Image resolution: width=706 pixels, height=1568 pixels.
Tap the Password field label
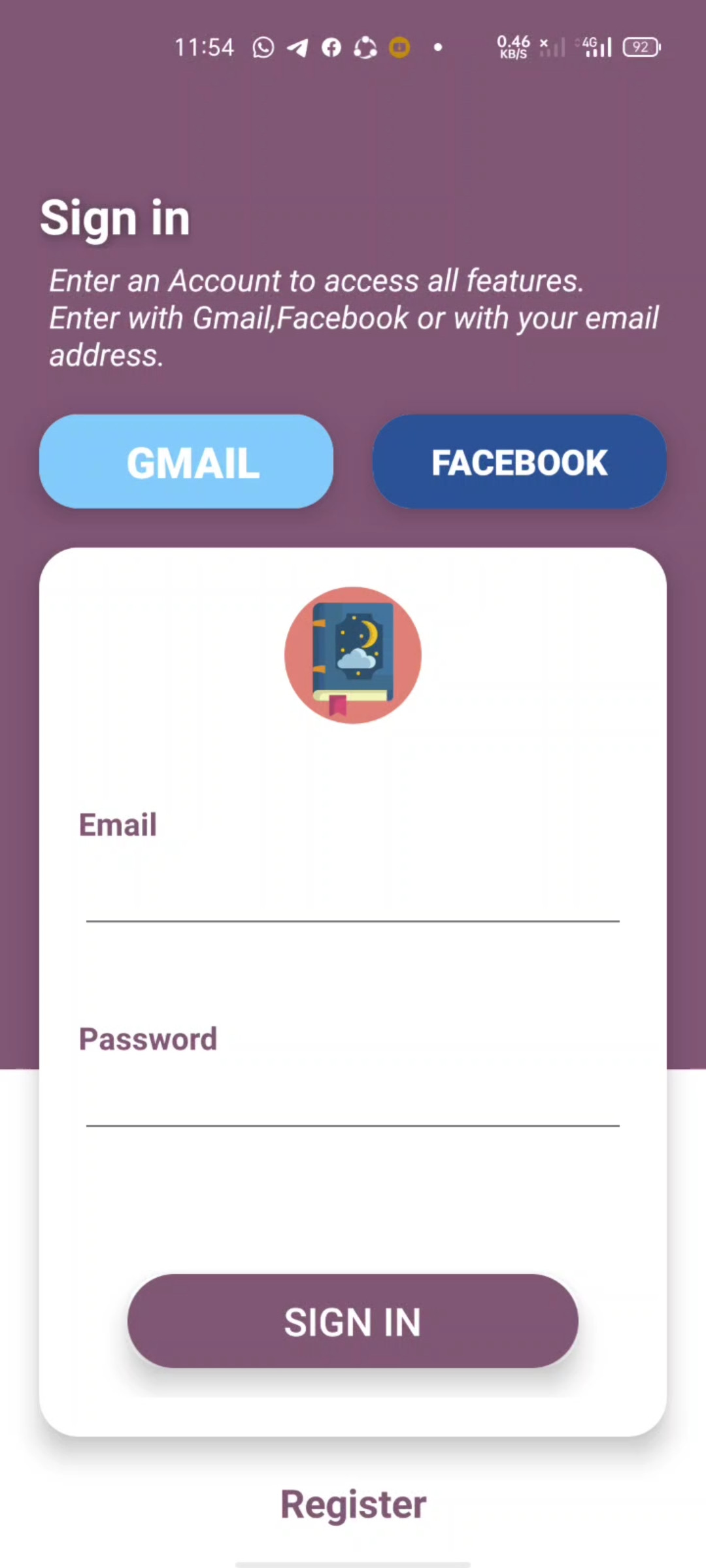point(147,1039)
